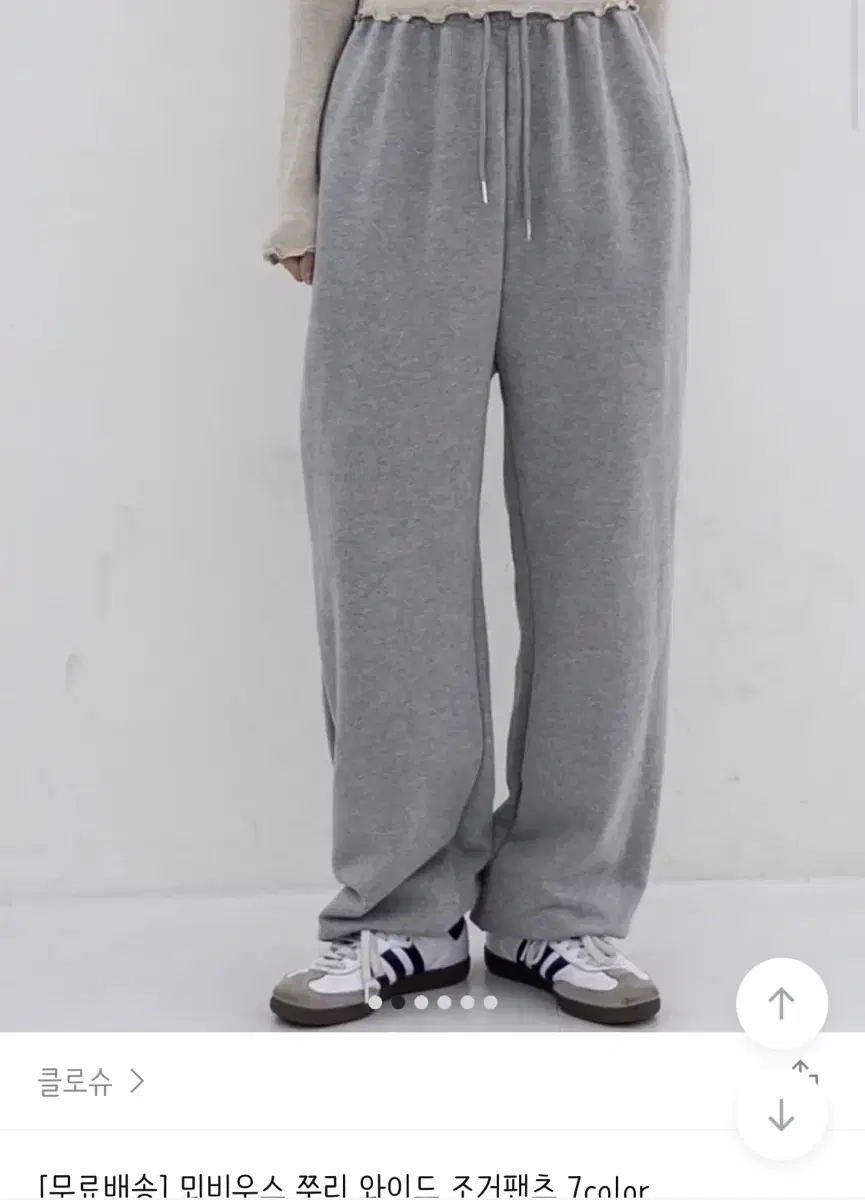
Task: Select the first pagination dot
Action: click(375, 1003)
